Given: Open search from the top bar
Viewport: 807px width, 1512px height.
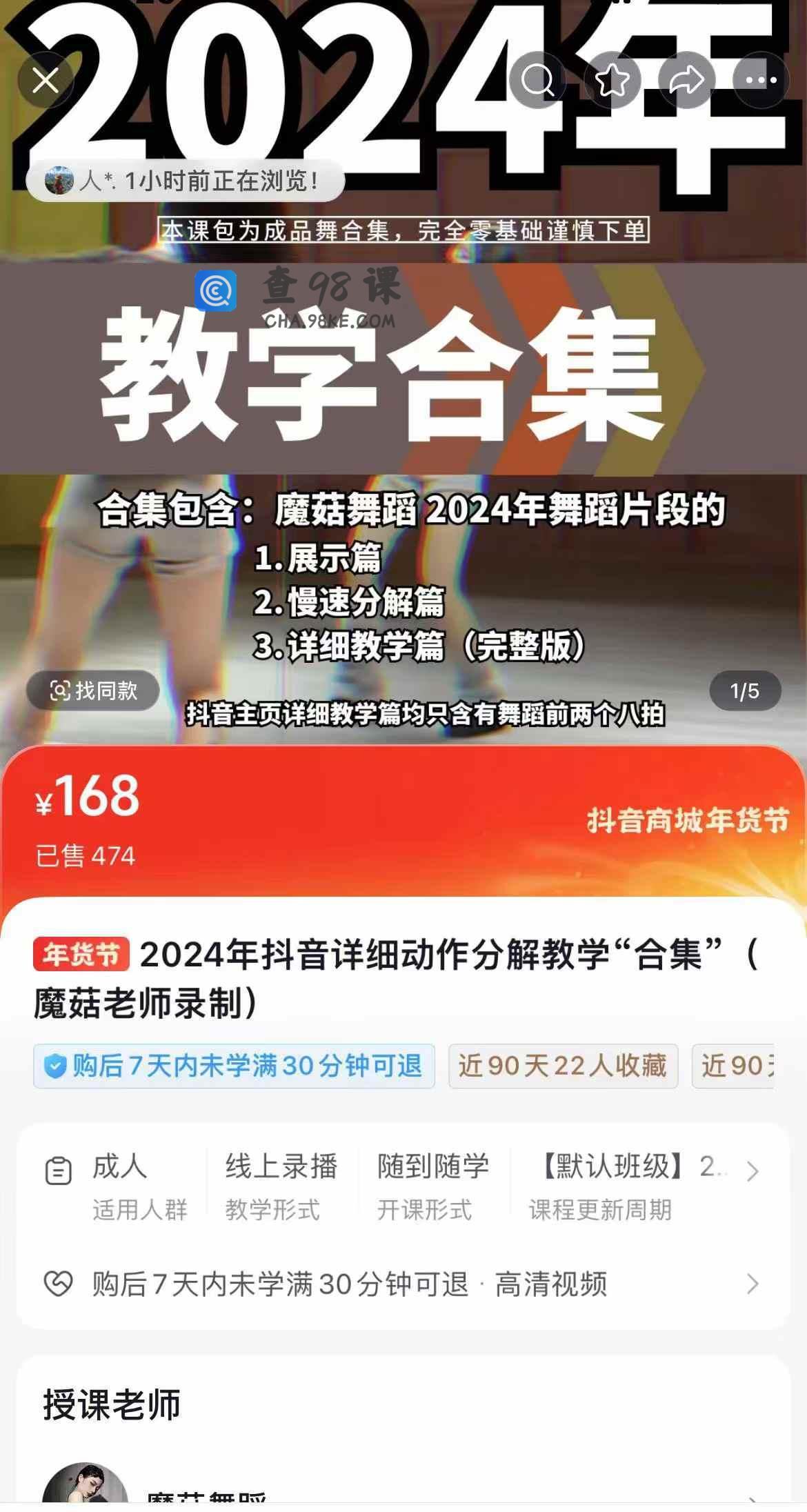Looking at the screenshot, I should [537, 80].
